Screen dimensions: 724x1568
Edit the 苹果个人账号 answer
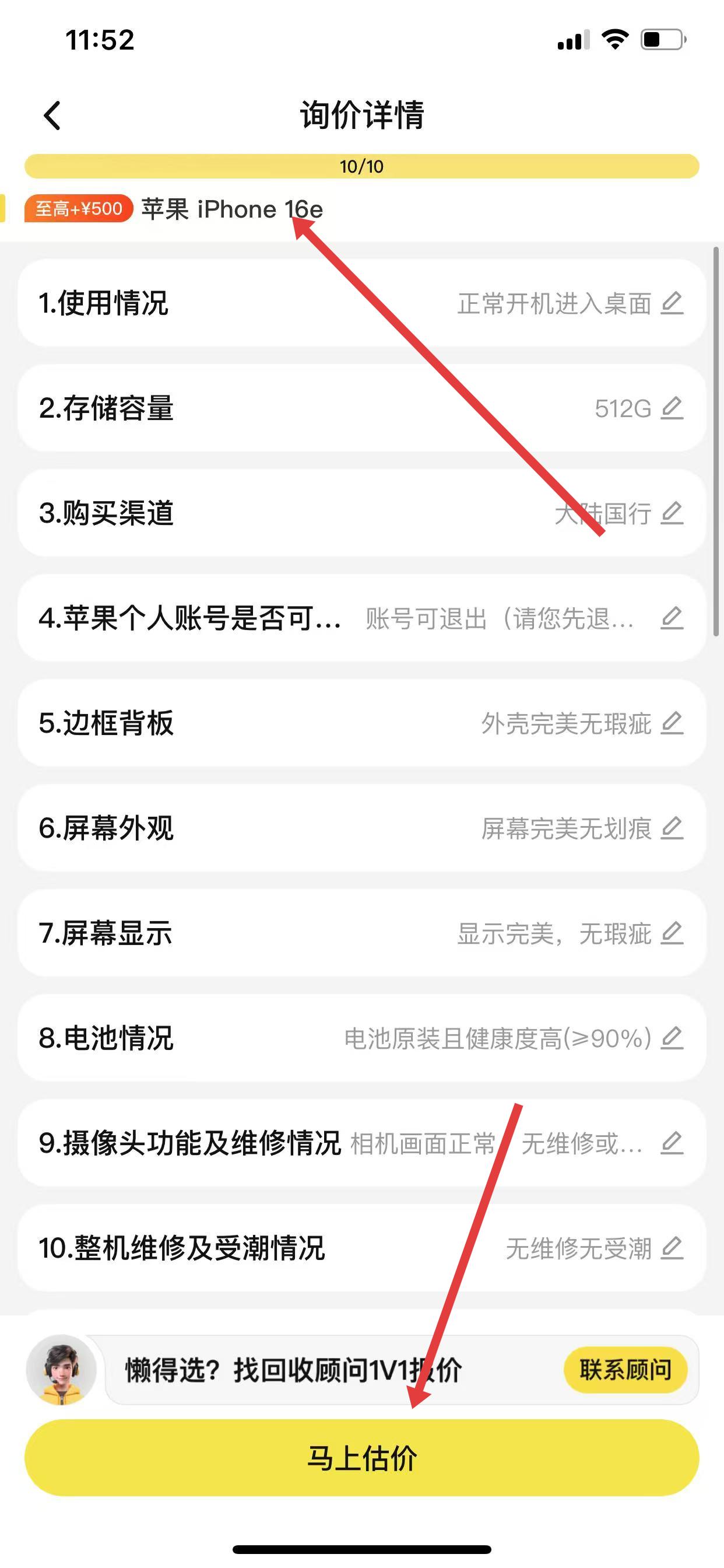(x=672, y=618)
